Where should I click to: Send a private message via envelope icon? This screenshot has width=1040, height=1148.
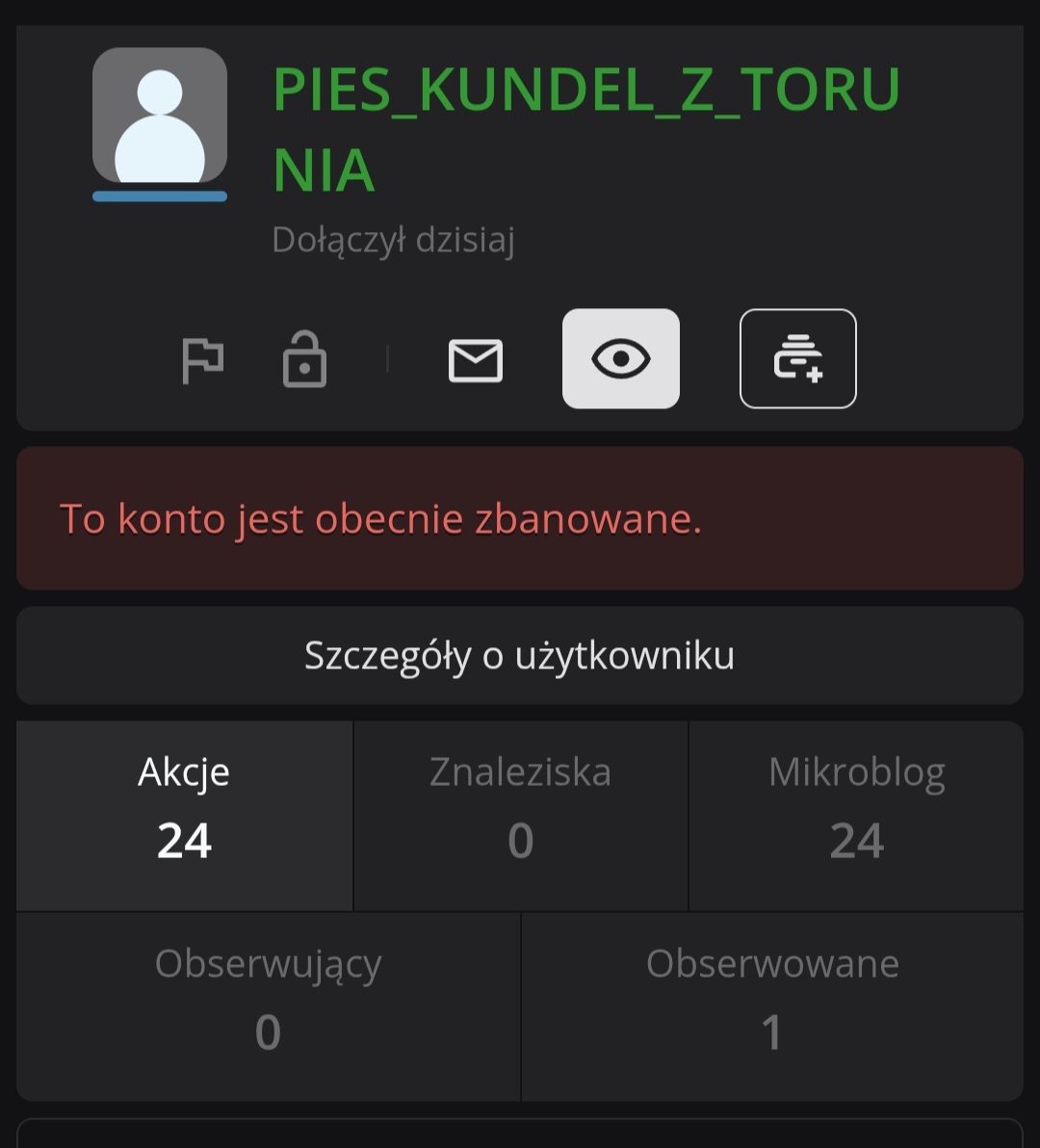pos(476,360)
